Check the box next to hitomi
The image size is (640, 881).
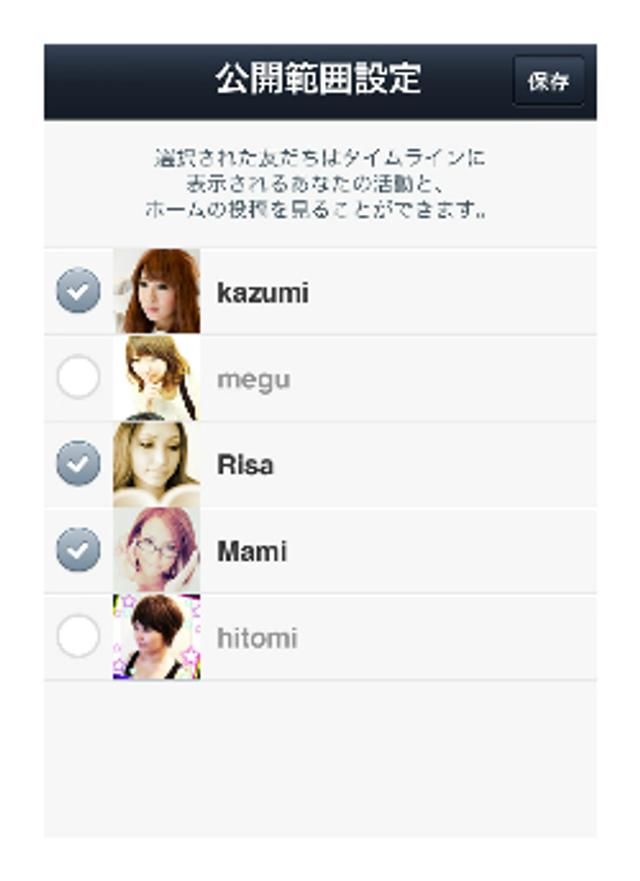click(x=78, y=637)
